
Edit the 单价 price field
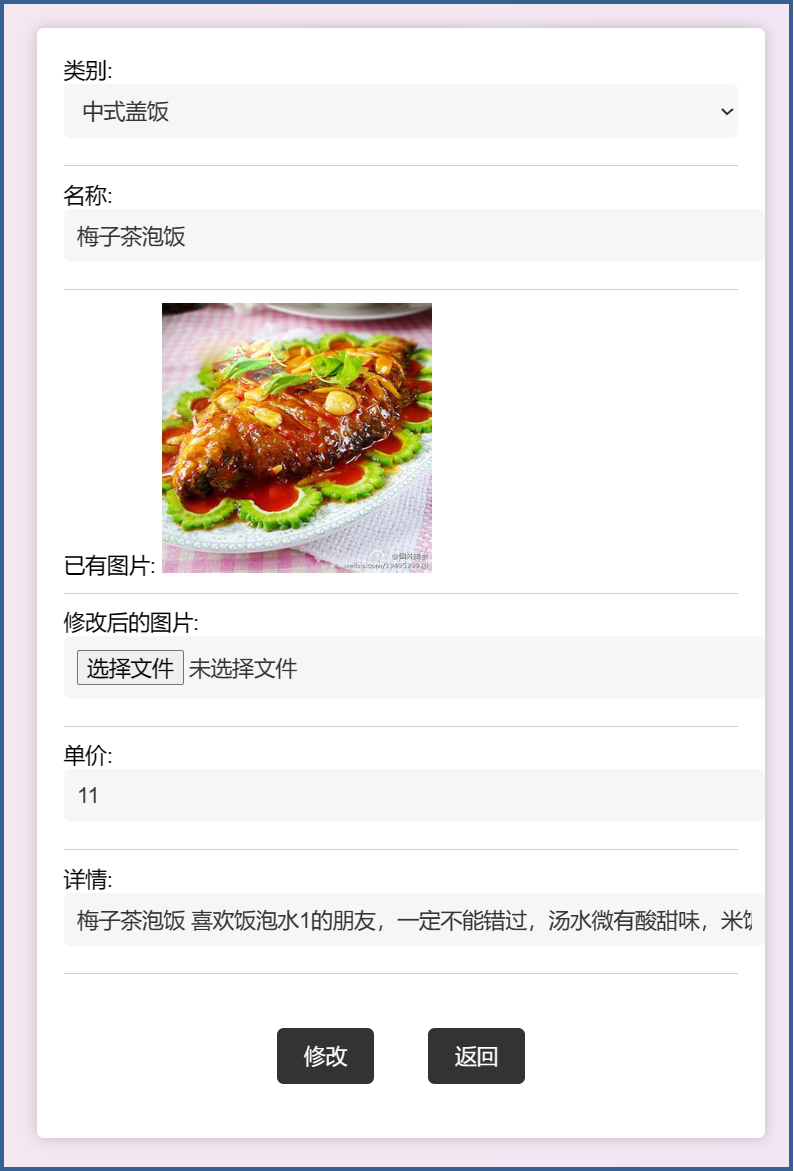tap(412, 796)
